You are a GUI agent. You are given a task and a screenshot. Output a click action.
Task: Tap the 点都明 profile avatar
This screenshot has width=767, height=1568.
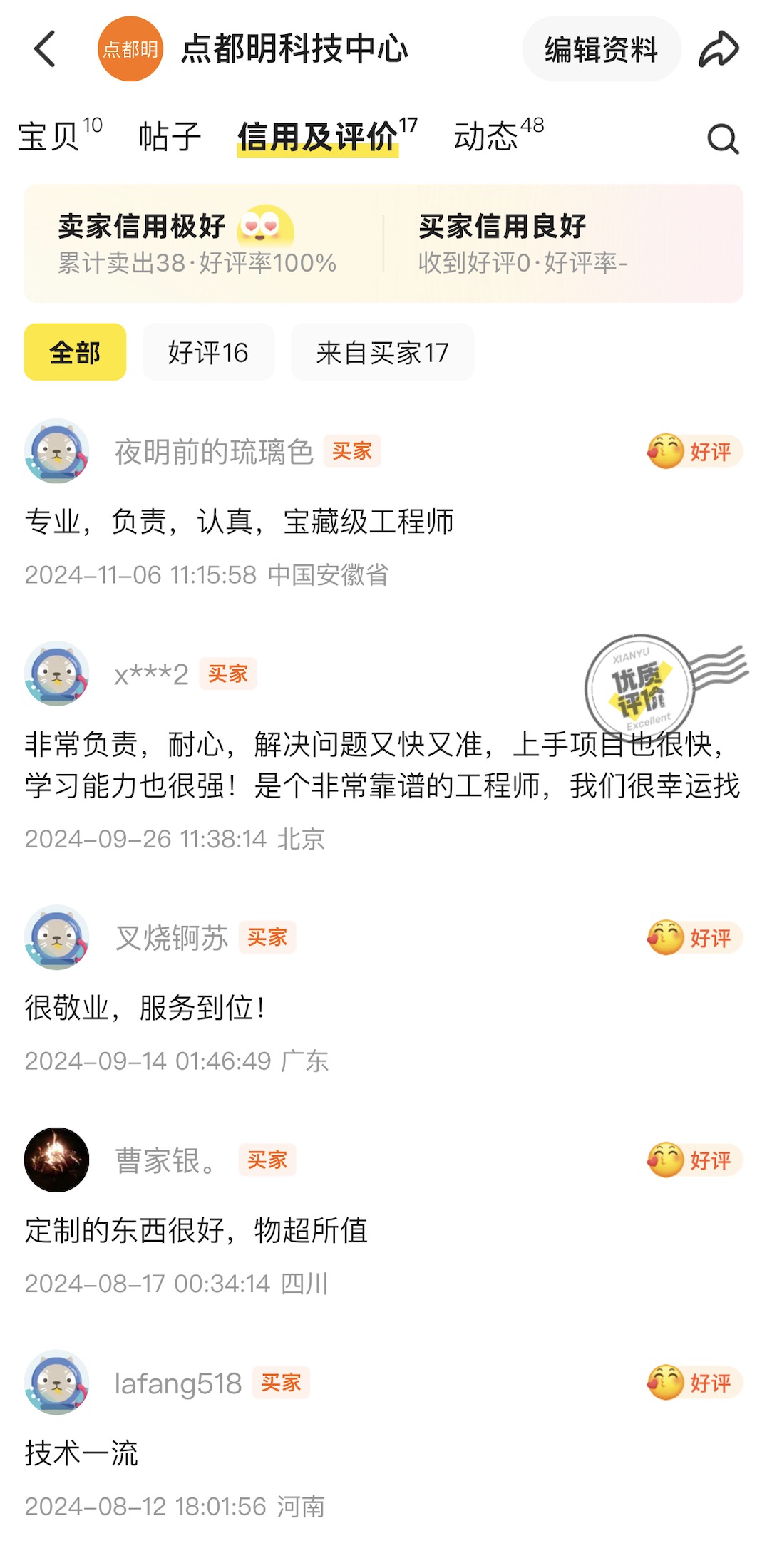tap(130, 49)
